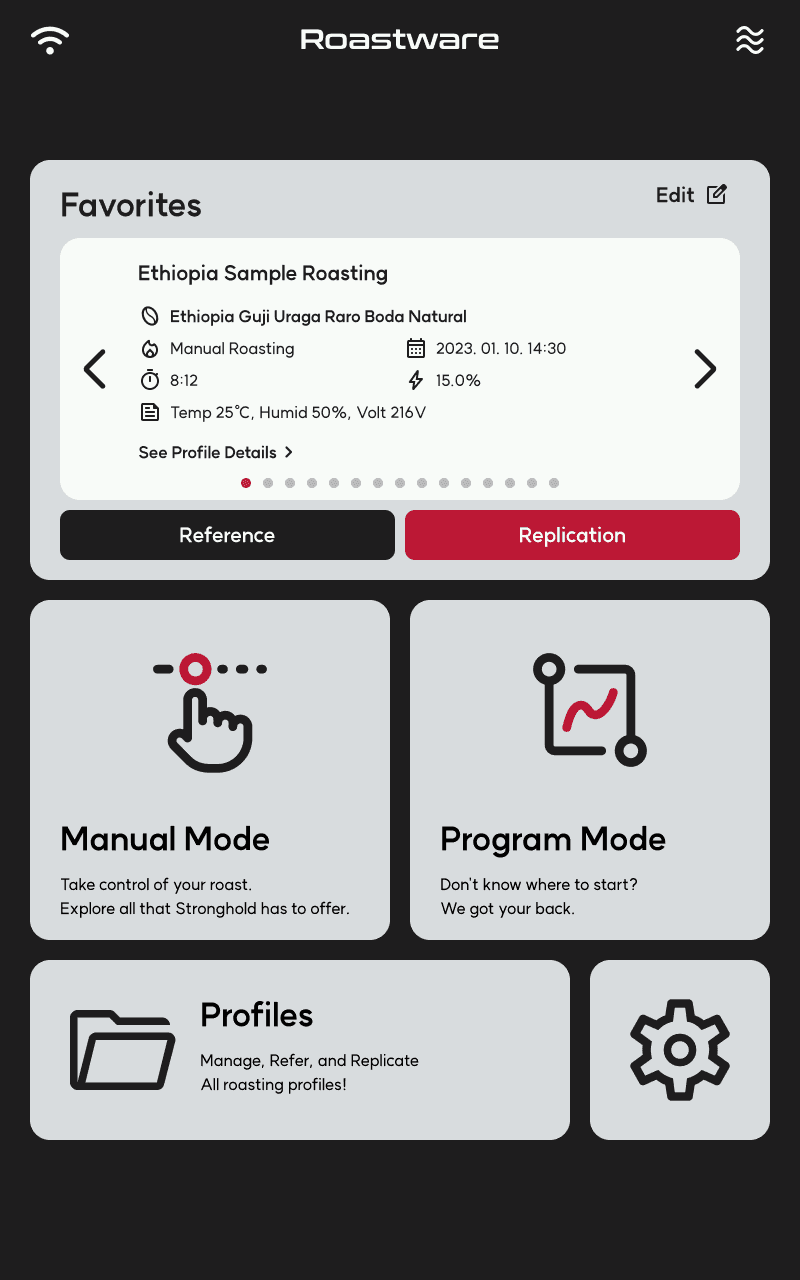The height and width of the screenshot is (1280, 800).
Task: Open Program Mode
Action: click(590, 770)
